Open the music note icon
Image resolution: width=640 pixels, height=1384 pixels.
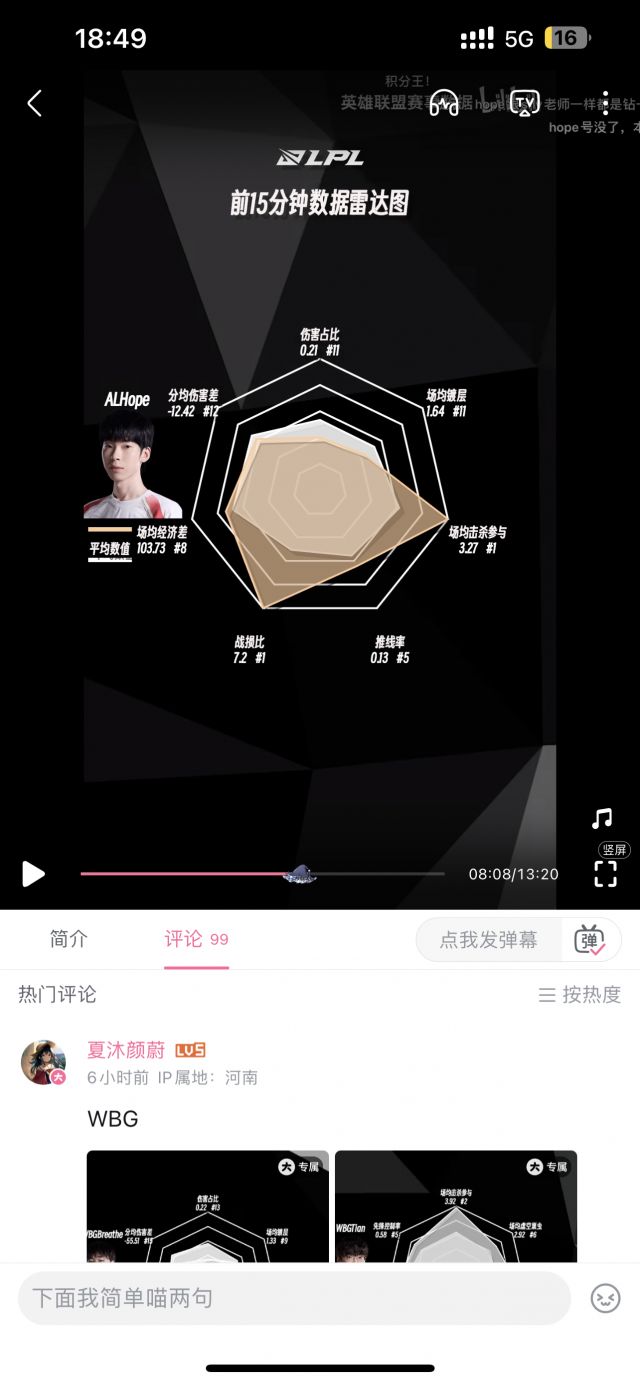click(601, 819)
